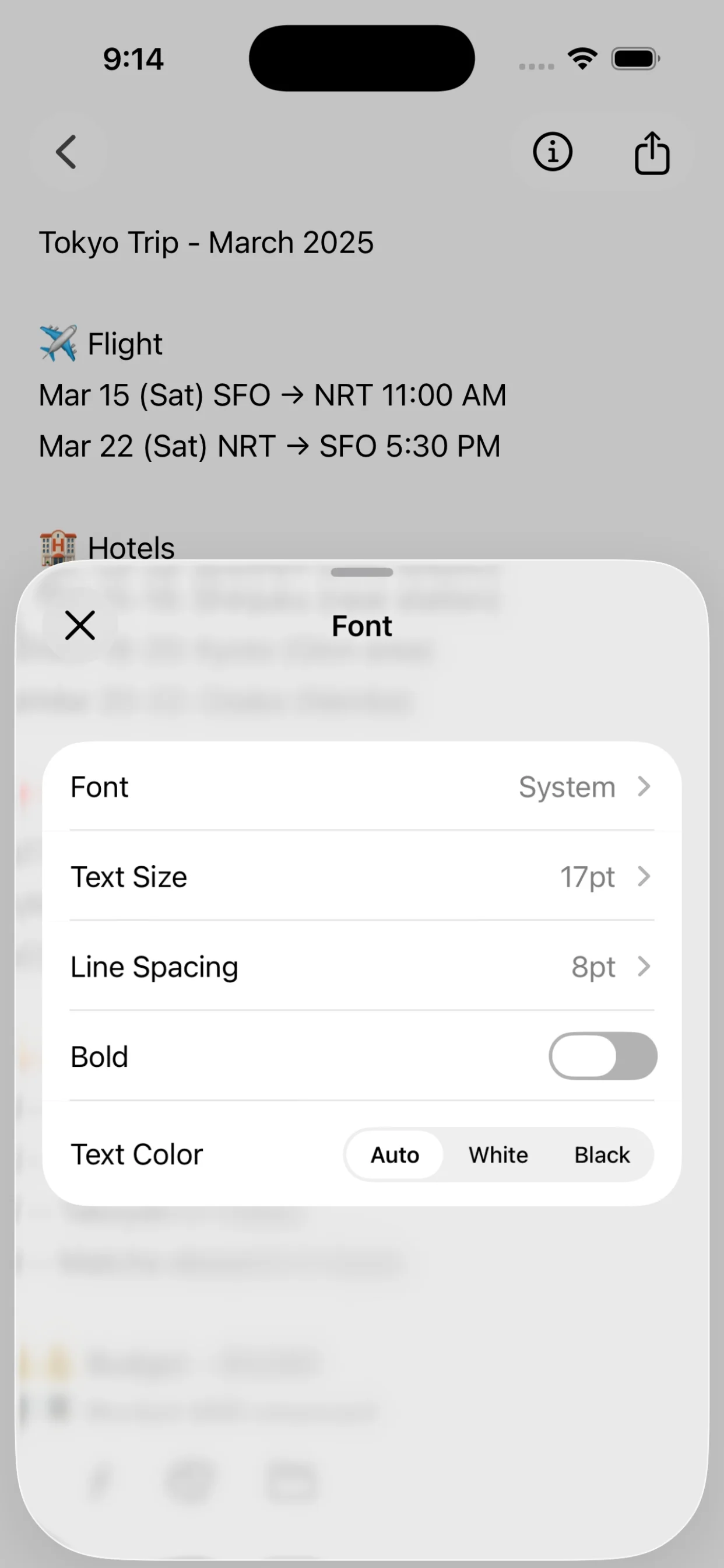Enable the Bold toggle
This screenshot has height=1568, width=724.
point(602,1056)
